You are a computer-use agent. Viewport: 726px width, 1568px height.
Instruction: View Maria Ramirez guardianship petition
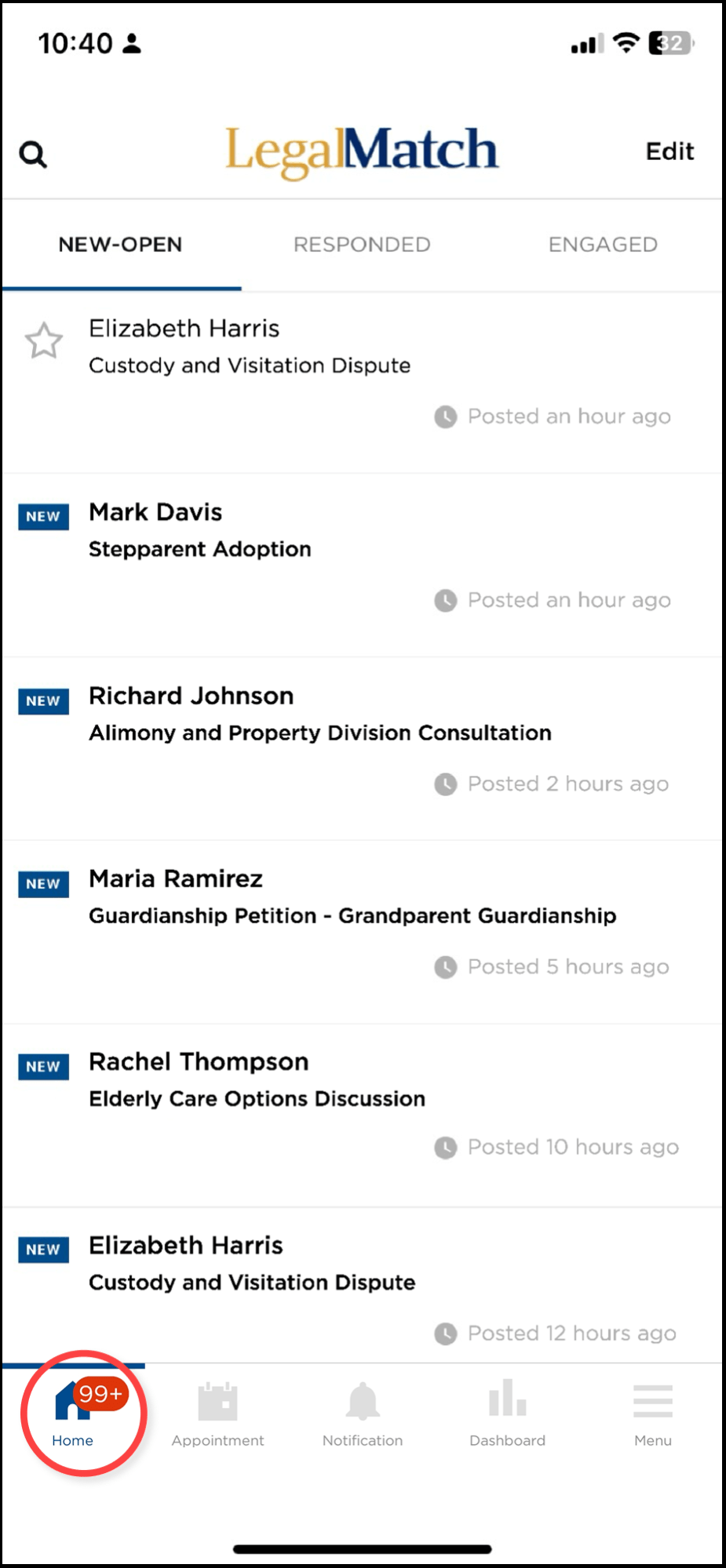(x=352, y=897)
